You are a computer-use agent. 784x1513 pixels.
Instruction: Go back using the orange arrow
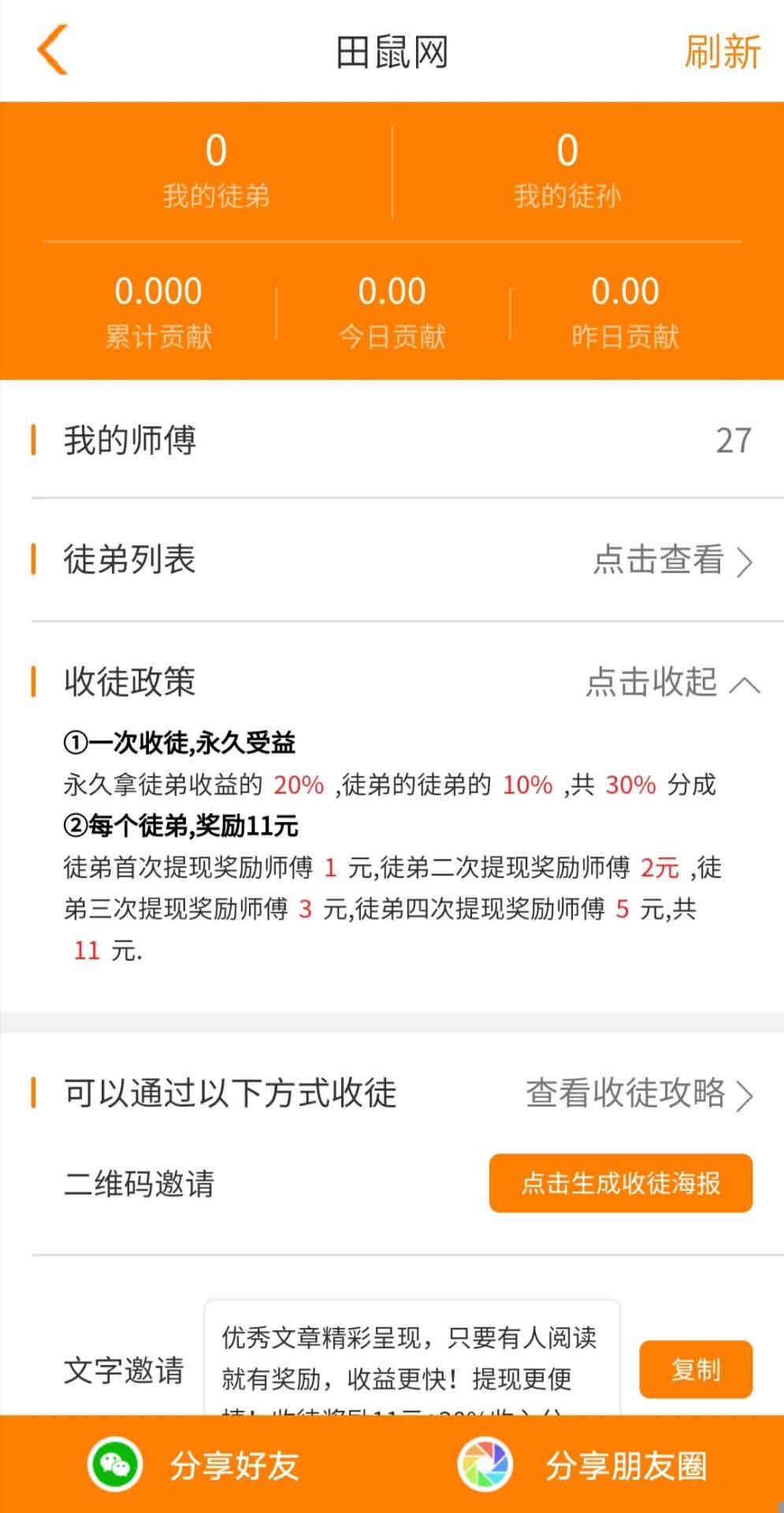[53, 50]
